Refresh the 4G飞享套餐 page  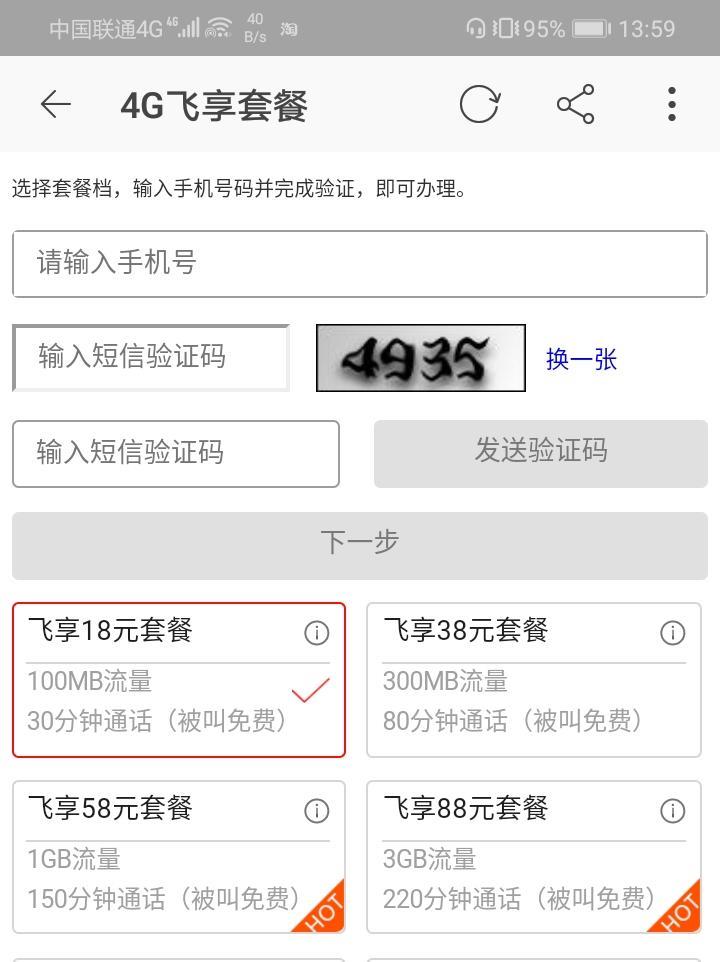[x=479, y=104]
